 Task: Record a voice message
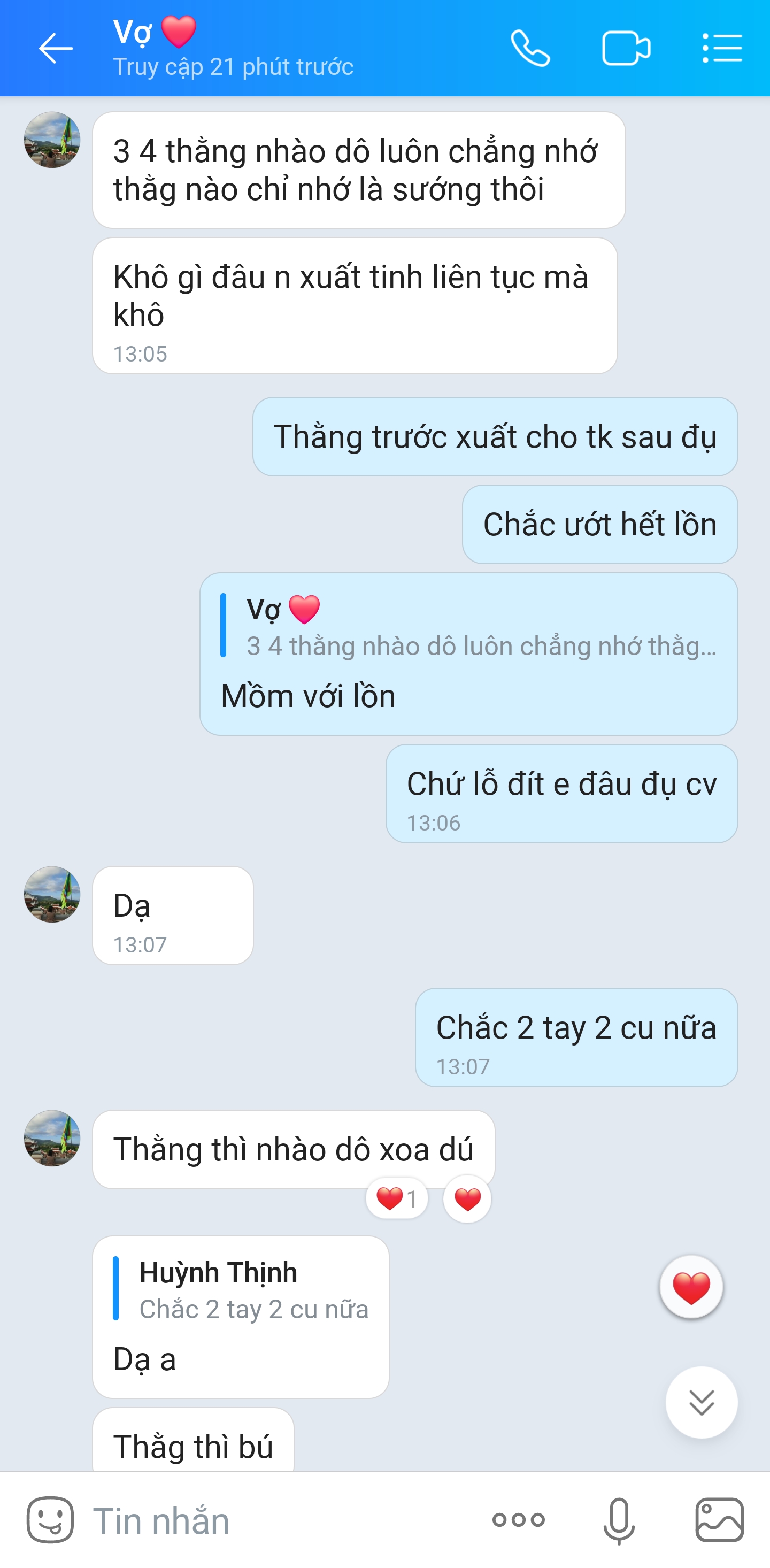coord(619,1520)
